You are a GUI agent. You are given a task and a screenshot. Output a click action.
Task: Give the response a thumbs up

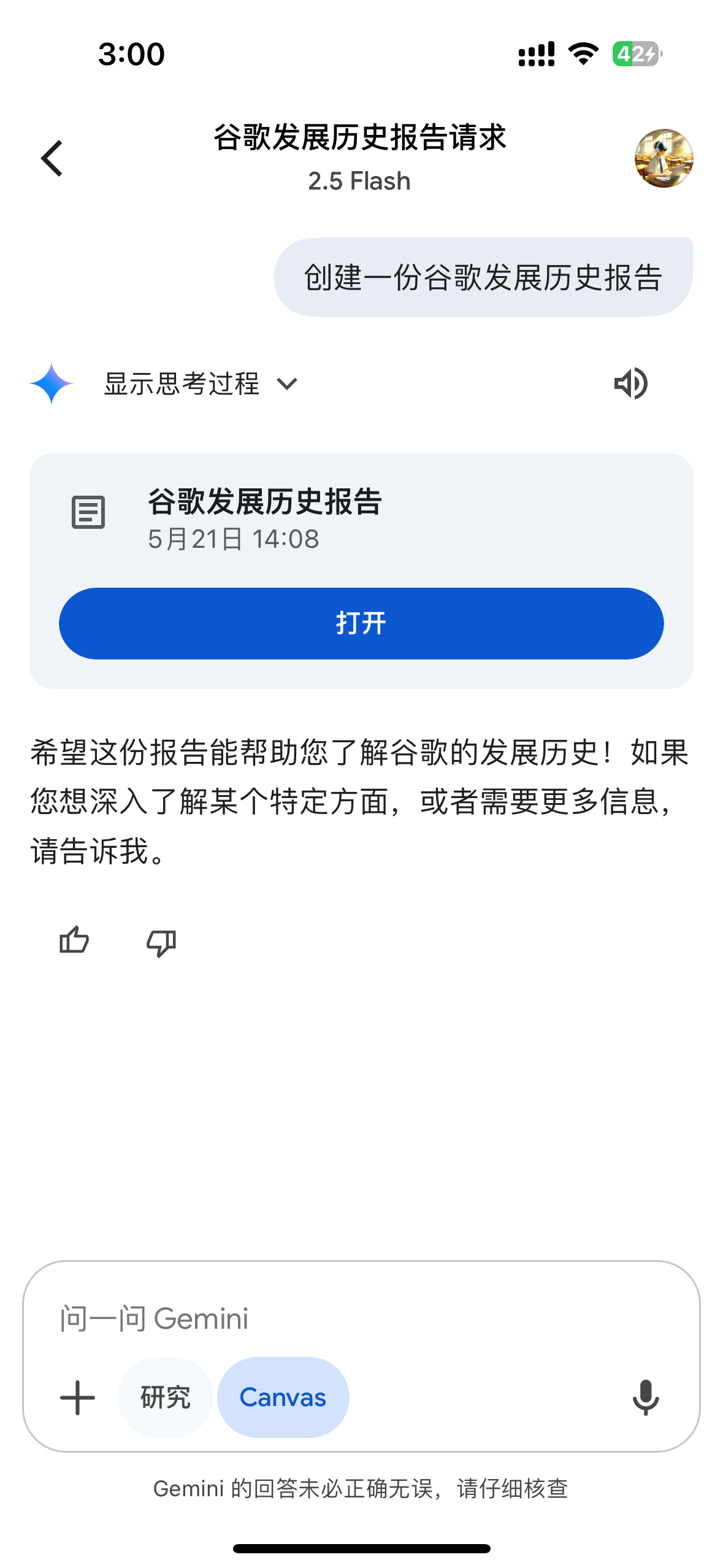(75, 940)
